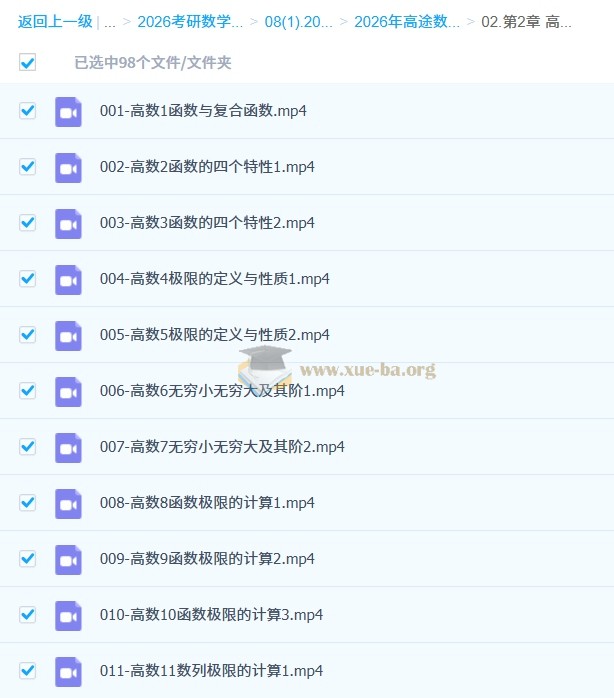Go back via 返回上一级 link

(x=55, y=21)
